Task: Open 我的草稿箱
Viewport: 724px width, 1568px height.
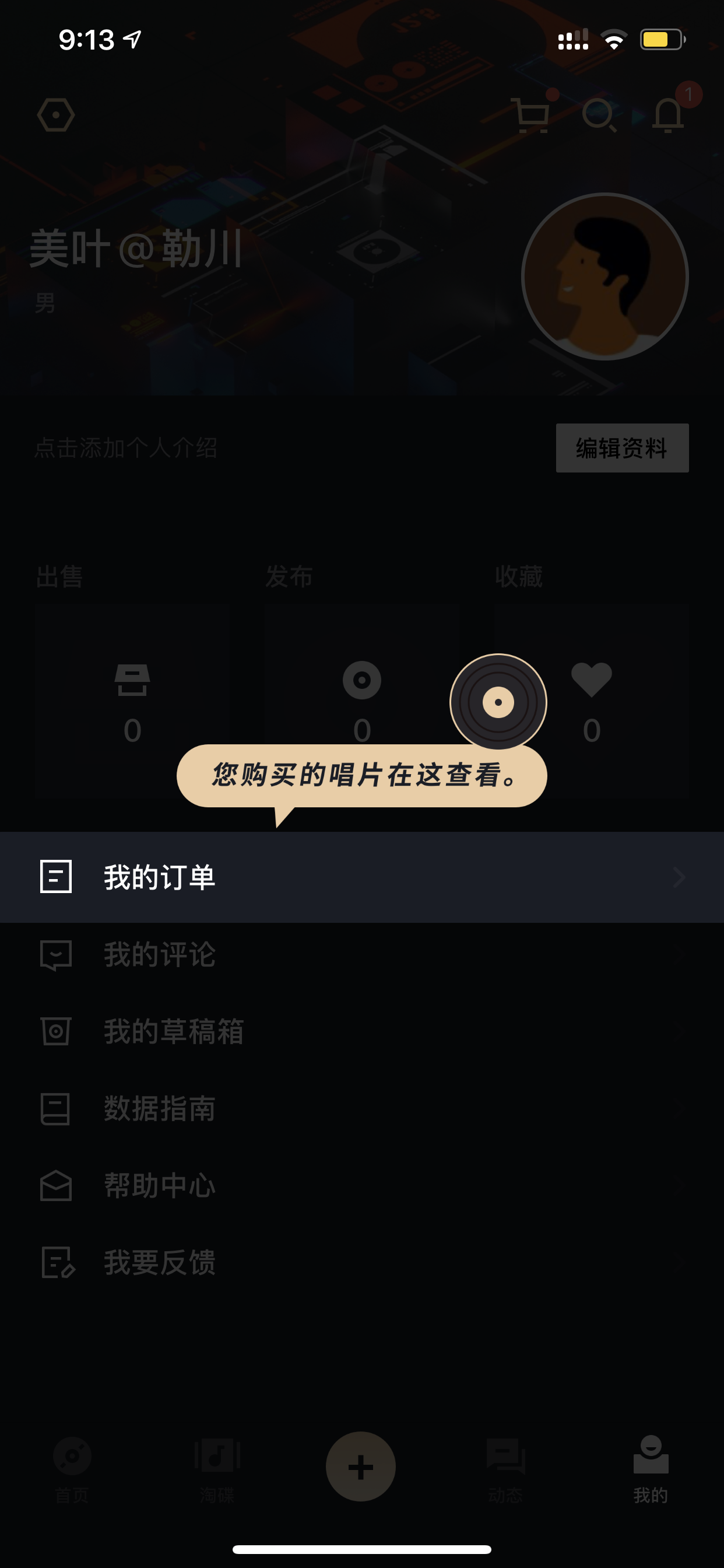Action: click(x=362, y=1032)
